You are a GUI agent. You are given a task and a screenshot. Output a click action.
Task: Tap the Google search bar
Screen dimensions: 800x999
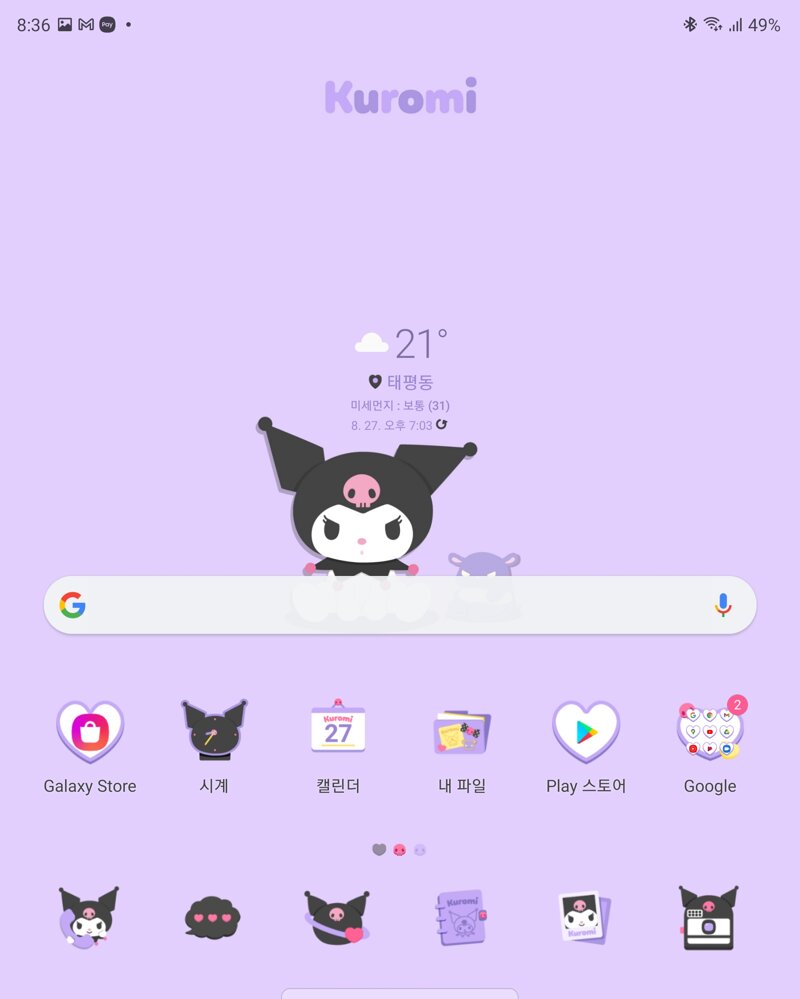click(400, 605)
